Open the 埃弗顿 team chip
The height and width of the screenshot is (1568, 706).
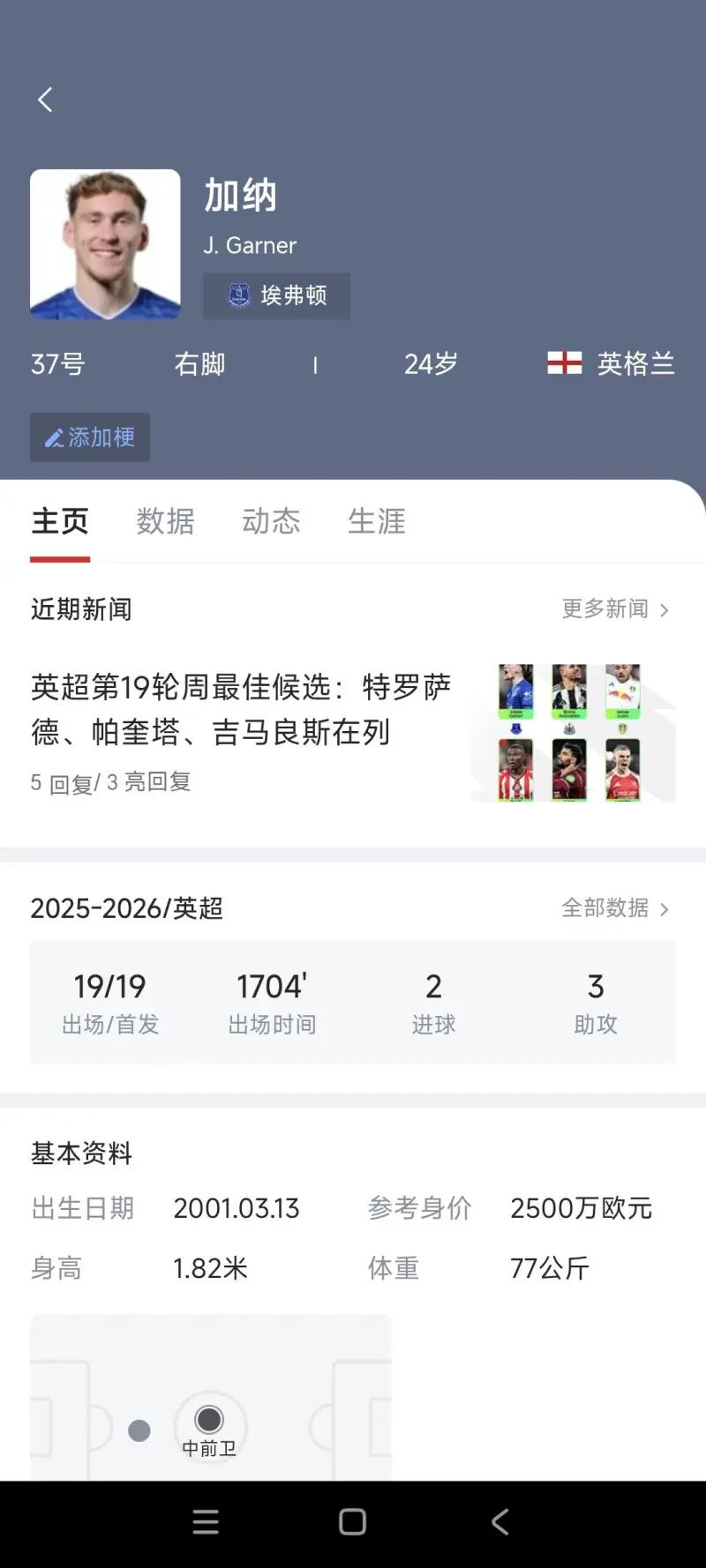[277, 295]
